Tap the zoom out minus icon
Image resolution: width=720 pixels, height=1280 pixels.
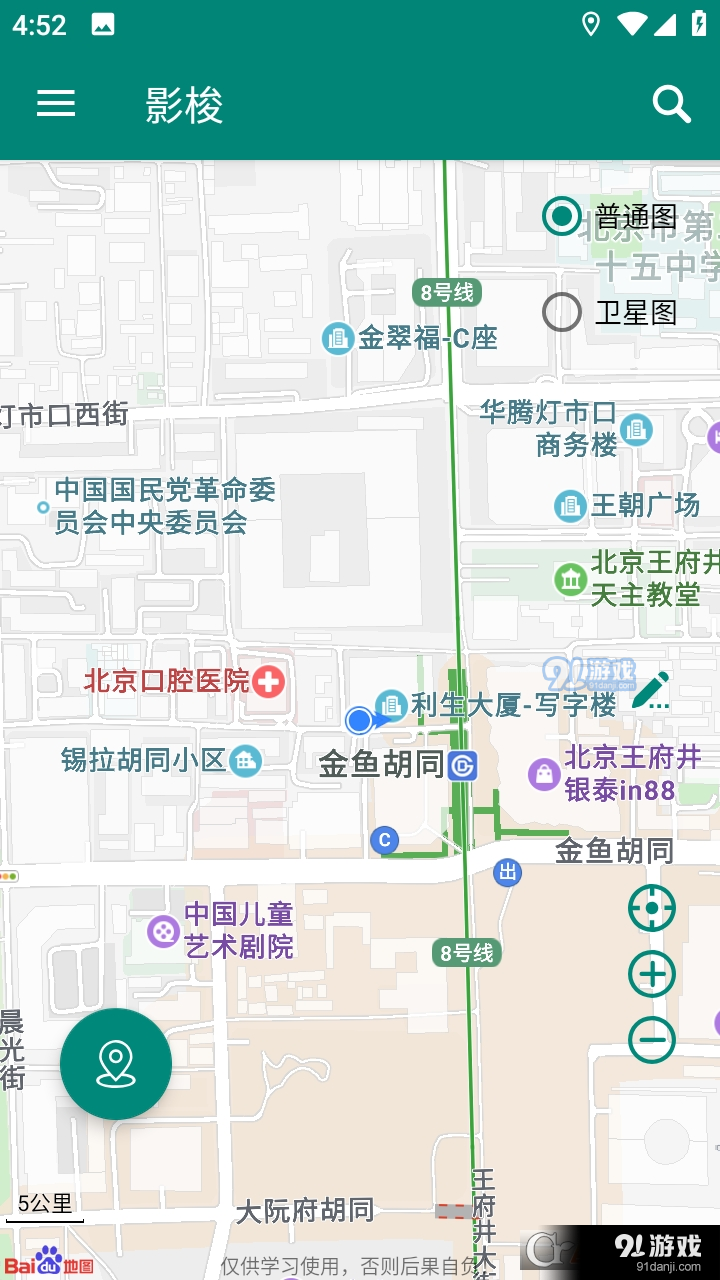pyautogui.click(x=651, y=1041)
